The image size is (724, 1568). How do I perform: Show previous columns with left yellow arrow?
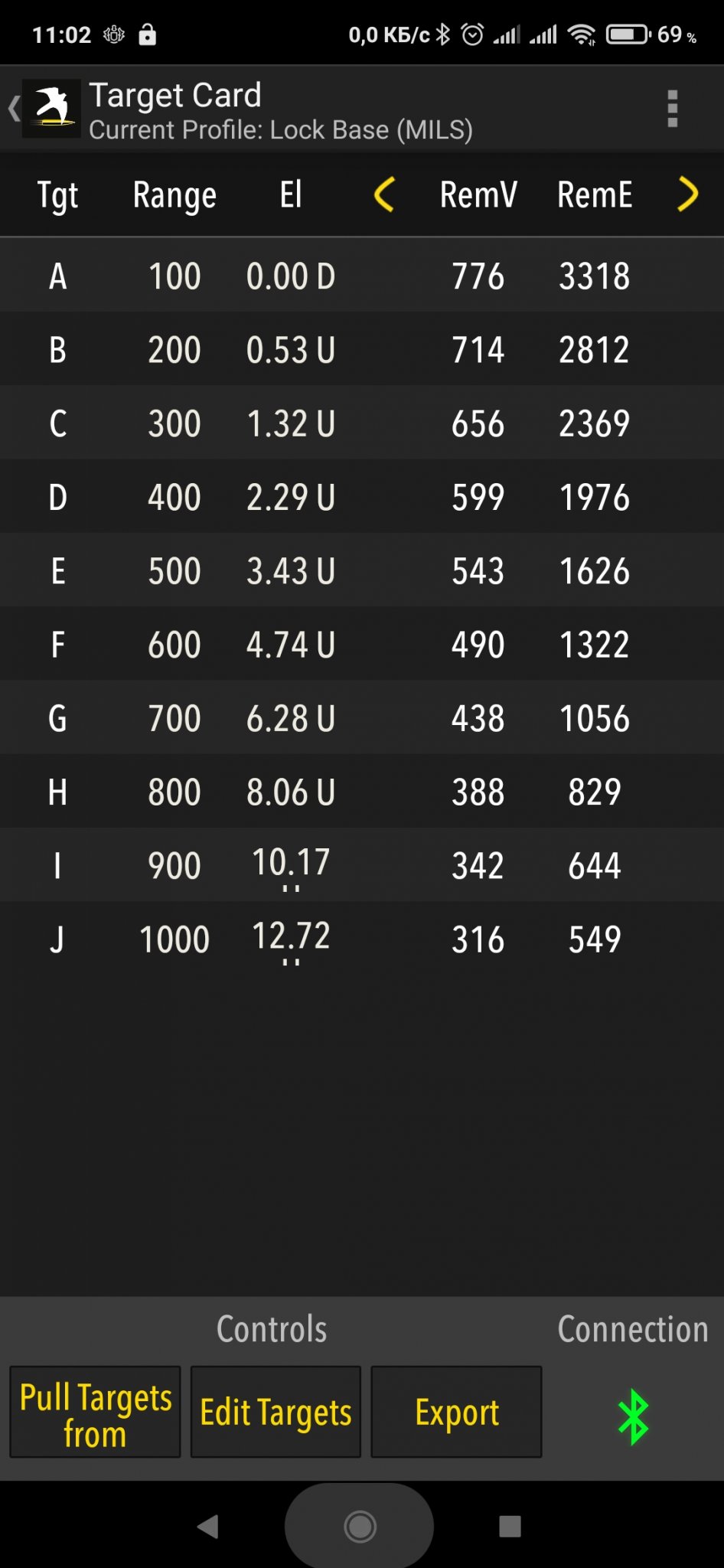pyautogui.click(x=384, y=194)
